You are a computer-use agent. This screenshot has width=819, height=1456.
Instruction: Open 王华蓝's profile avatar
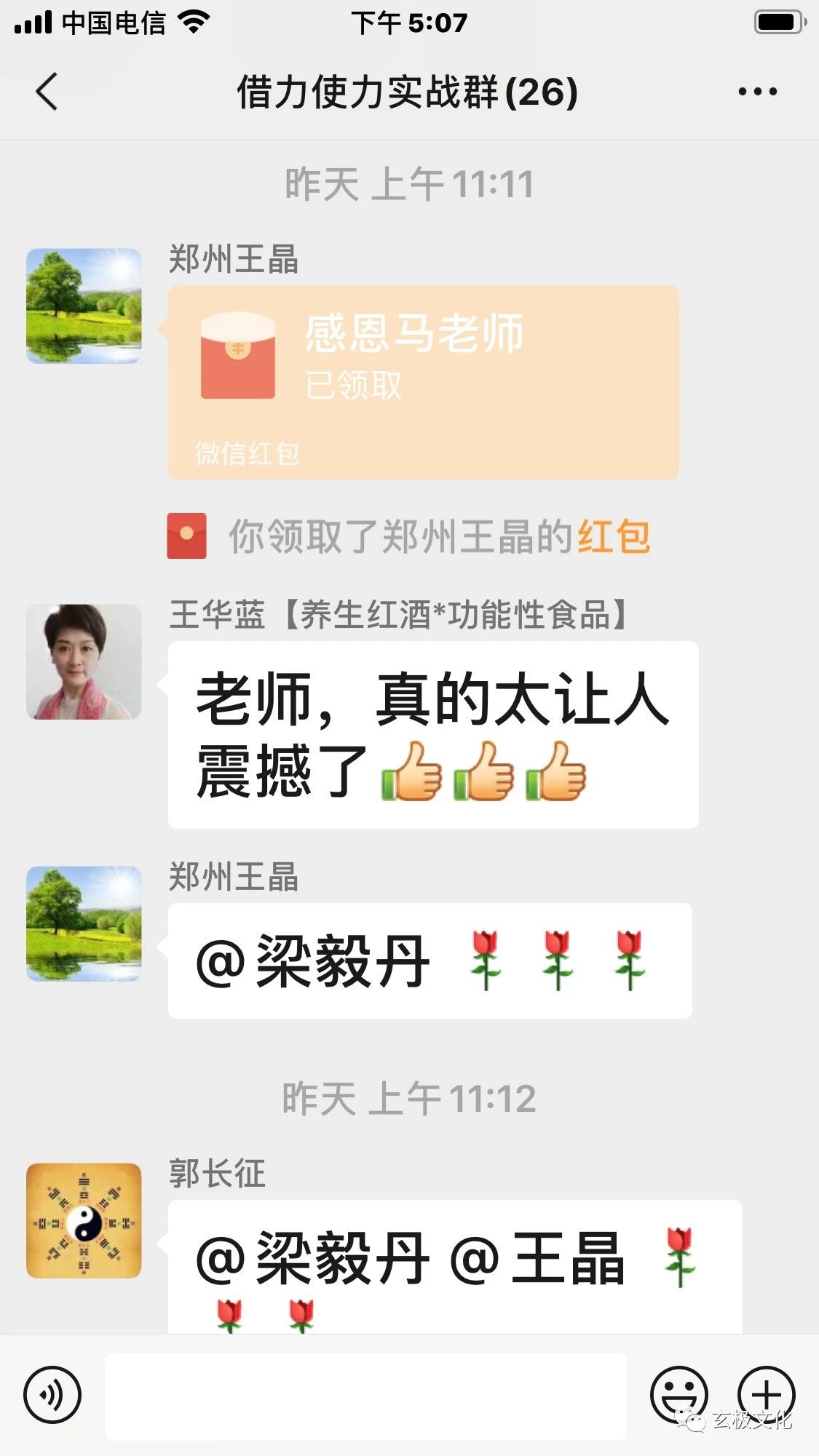(x=84, y=661)
